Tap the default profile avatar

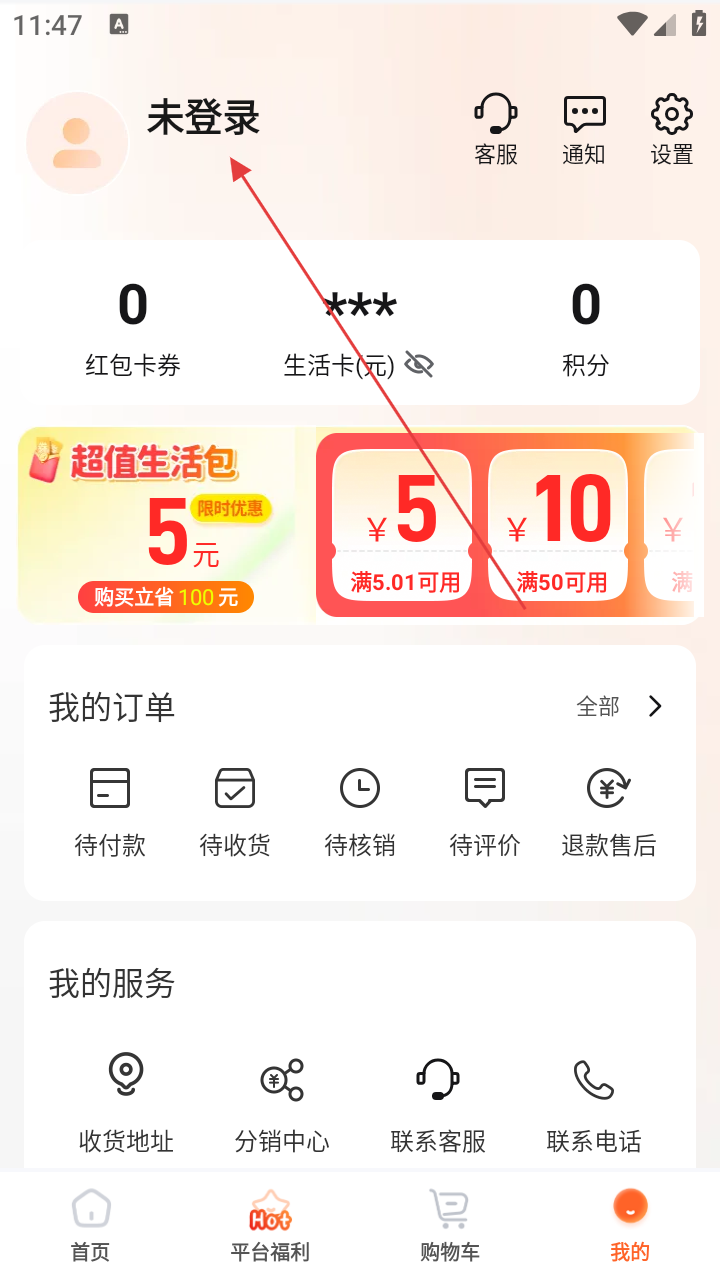coord(77,143)
